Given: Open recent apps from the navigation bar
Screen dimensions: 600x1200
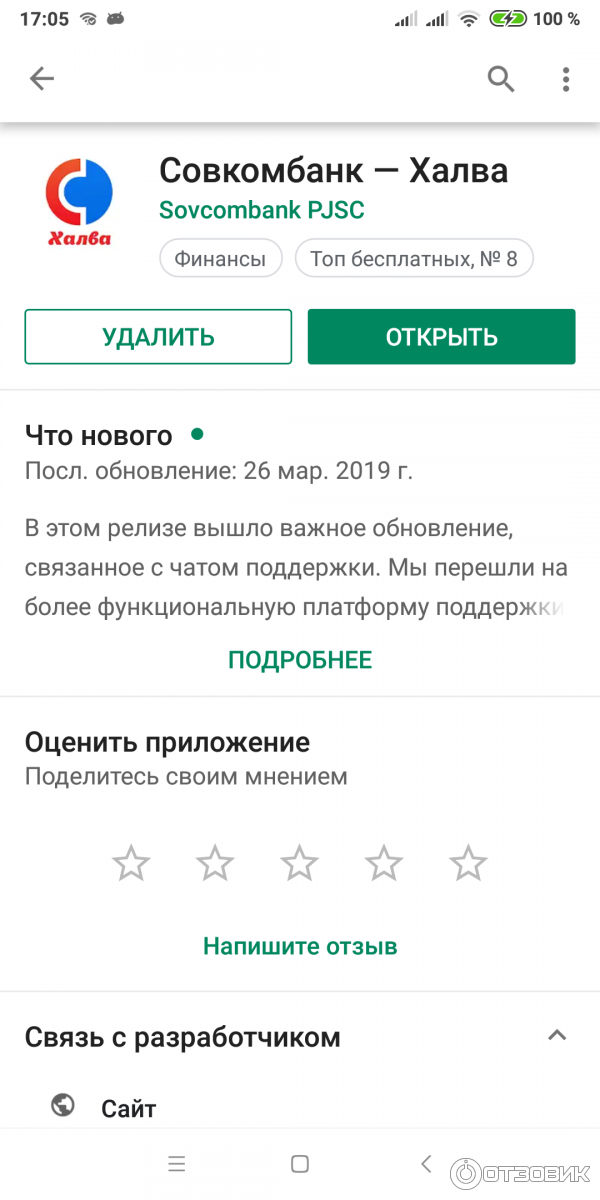Looking at the screenshot, I should point(177,1164).
